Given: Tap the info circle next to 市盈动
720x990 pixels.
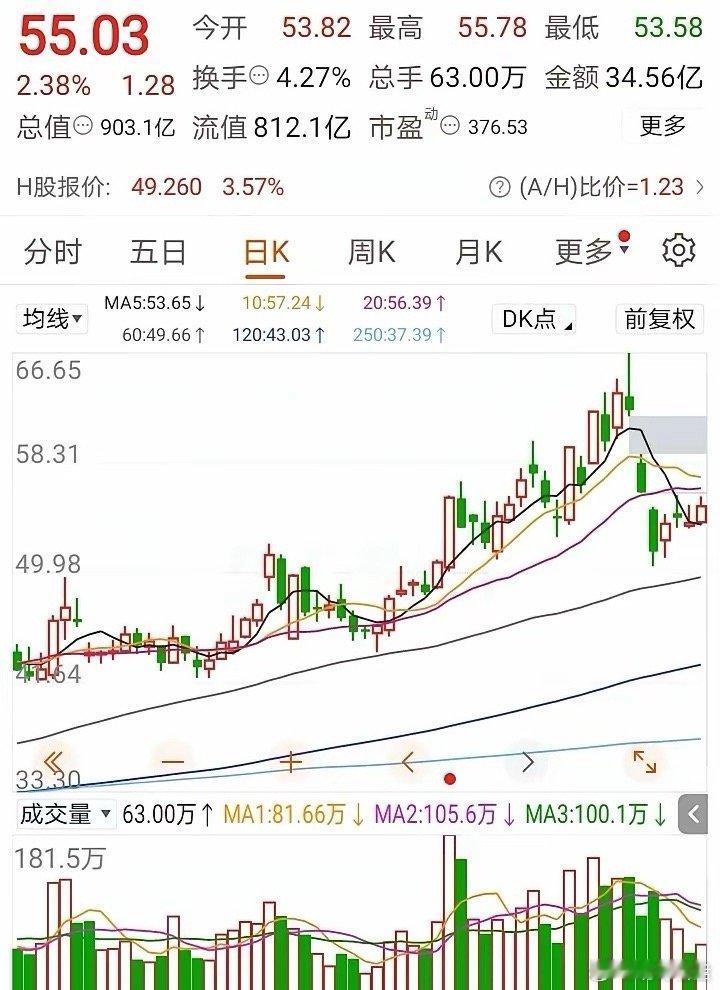Looking at the screenshot, I should [x=449, y=127].
